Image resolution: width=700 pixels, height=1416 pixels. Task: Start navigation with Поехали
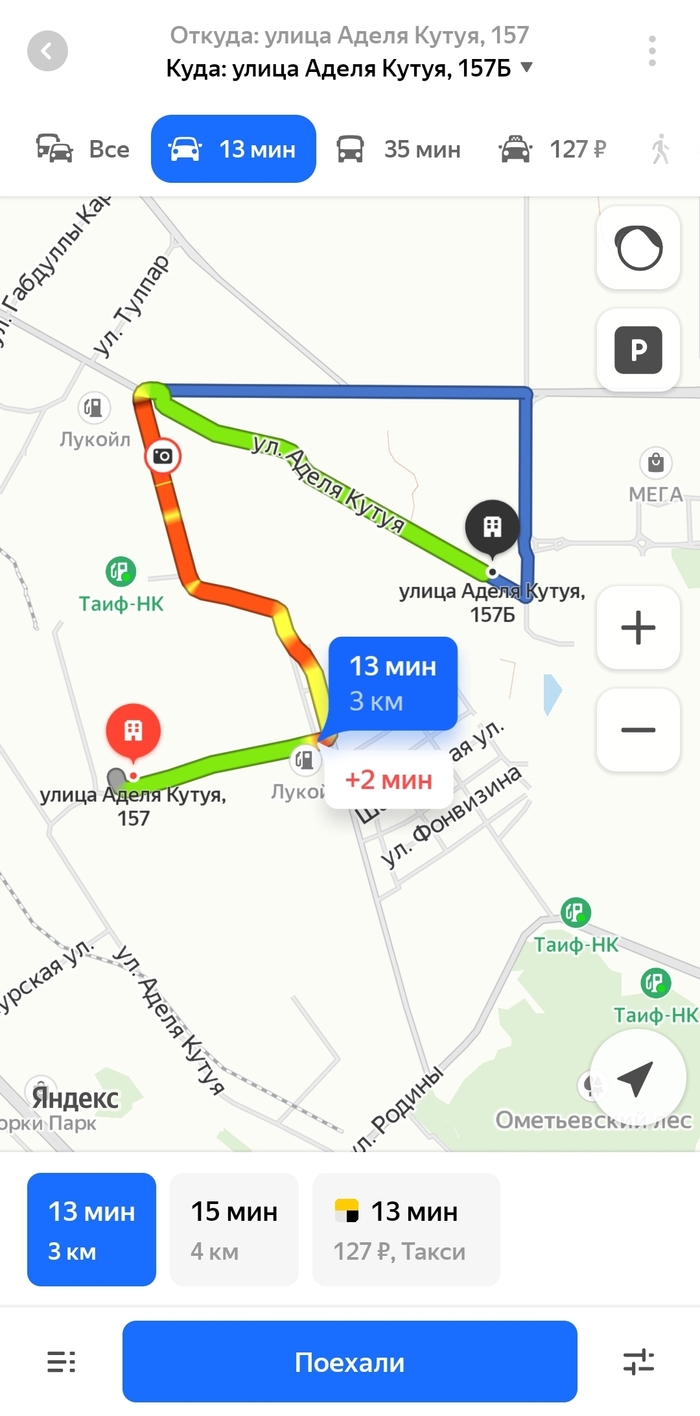point(350,1362)
